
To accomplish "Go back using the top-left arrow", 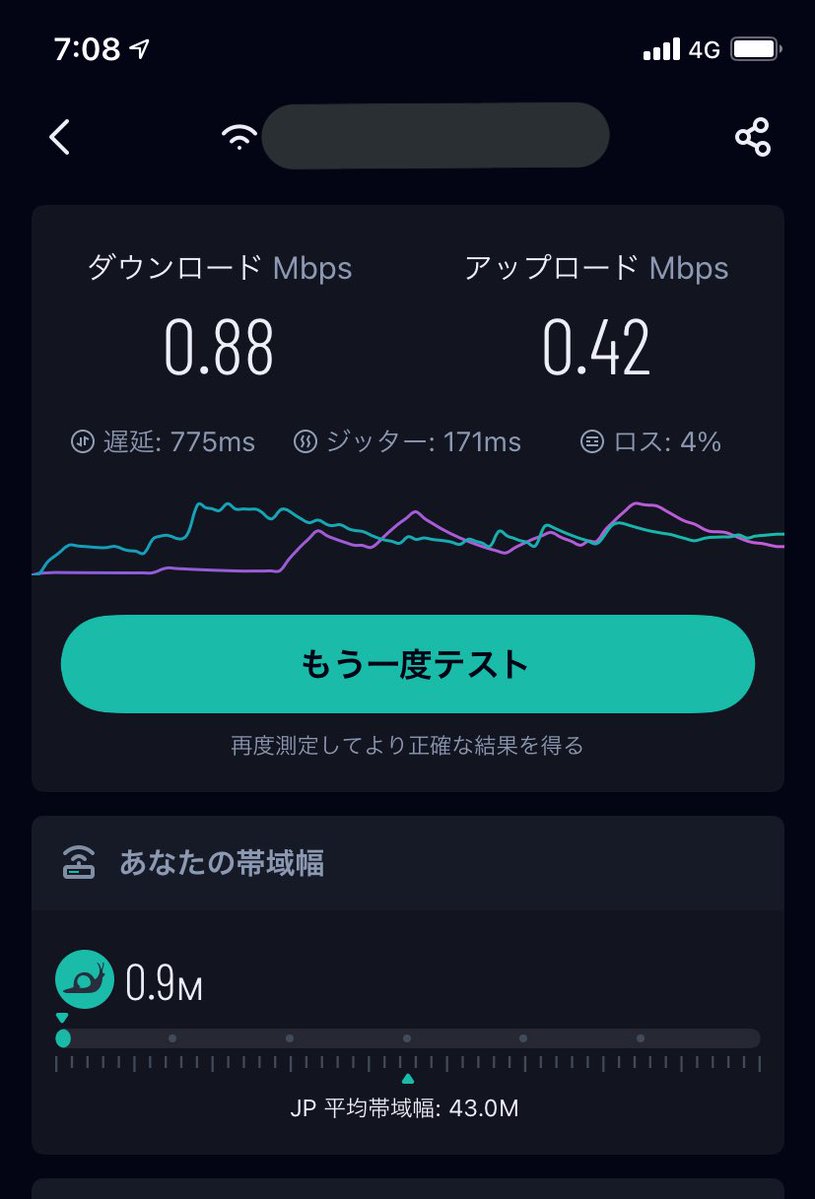I will click(60, 137).
